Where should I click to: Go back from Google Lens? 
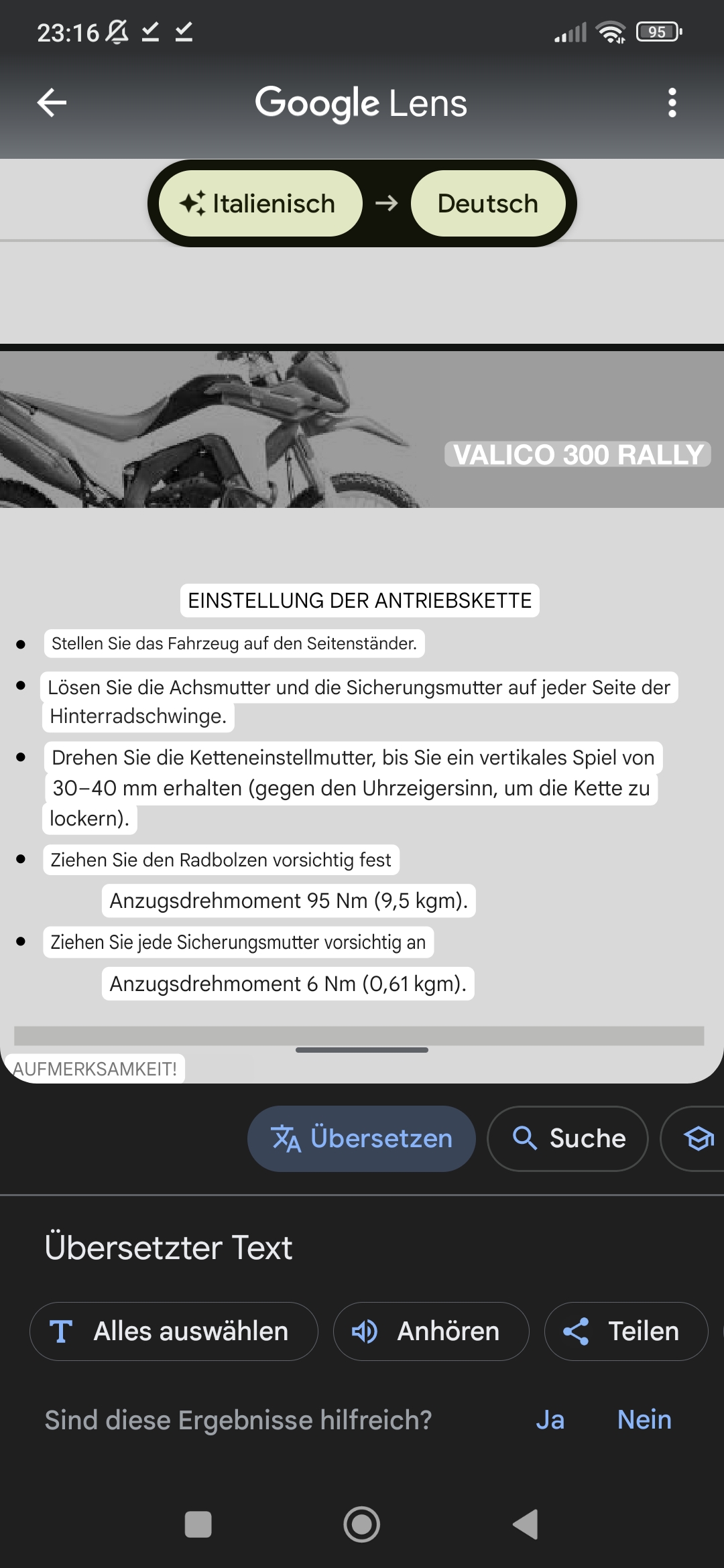(x=52, y=103)
